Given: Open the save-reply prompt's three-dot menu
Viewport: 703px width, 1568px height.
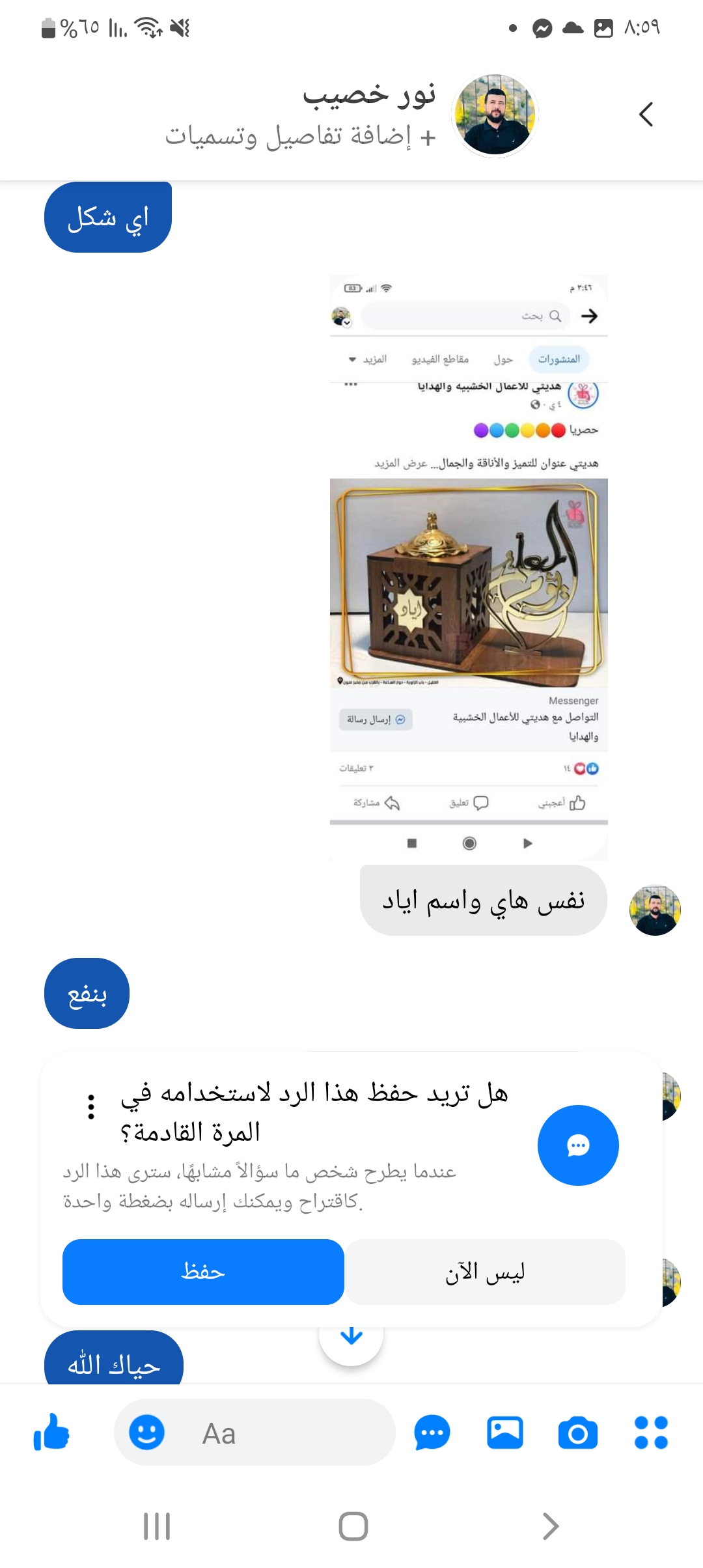Looking at the screenshot, I should pyautogui.click(x=91, y=1106).
